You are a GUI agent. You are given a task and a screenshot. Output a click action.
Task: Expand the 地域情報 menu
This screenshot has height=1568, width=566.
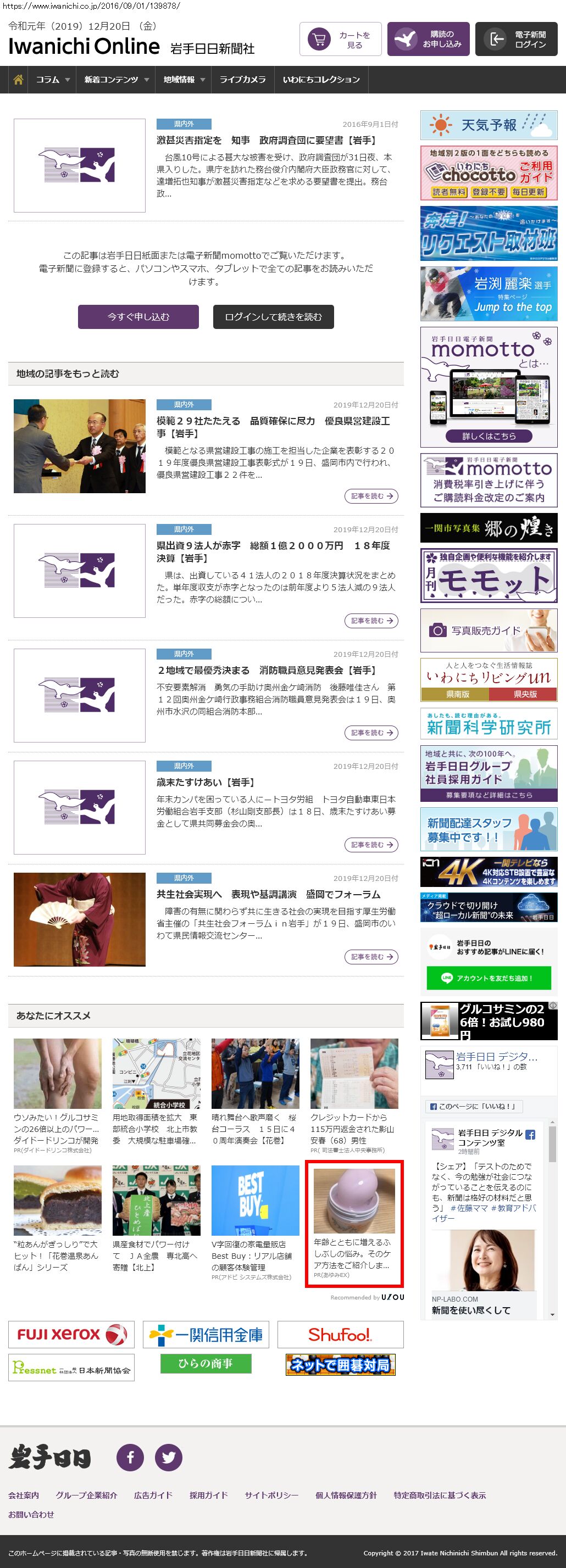184,80
